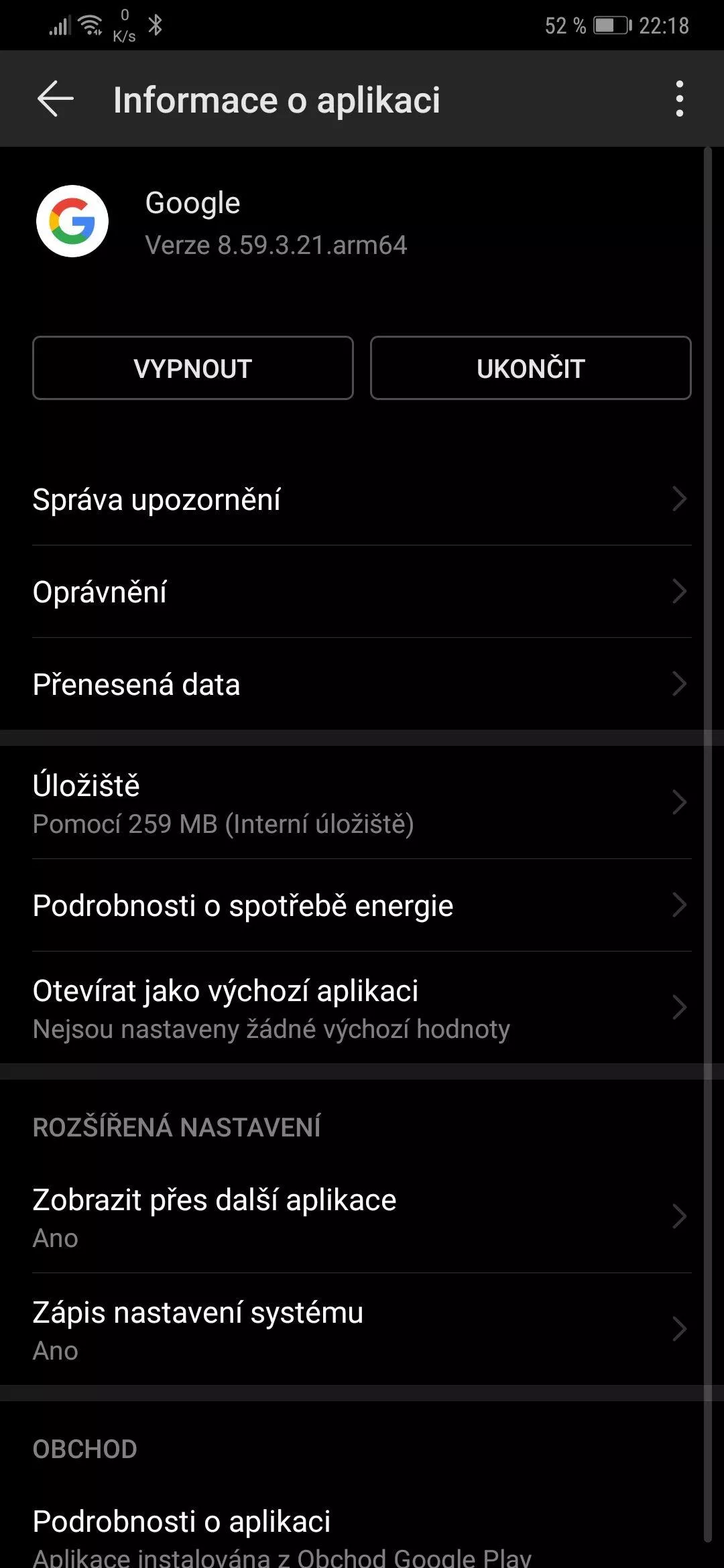Open Správa upozornění
The image size is (724, 1568).
point(362,499)
